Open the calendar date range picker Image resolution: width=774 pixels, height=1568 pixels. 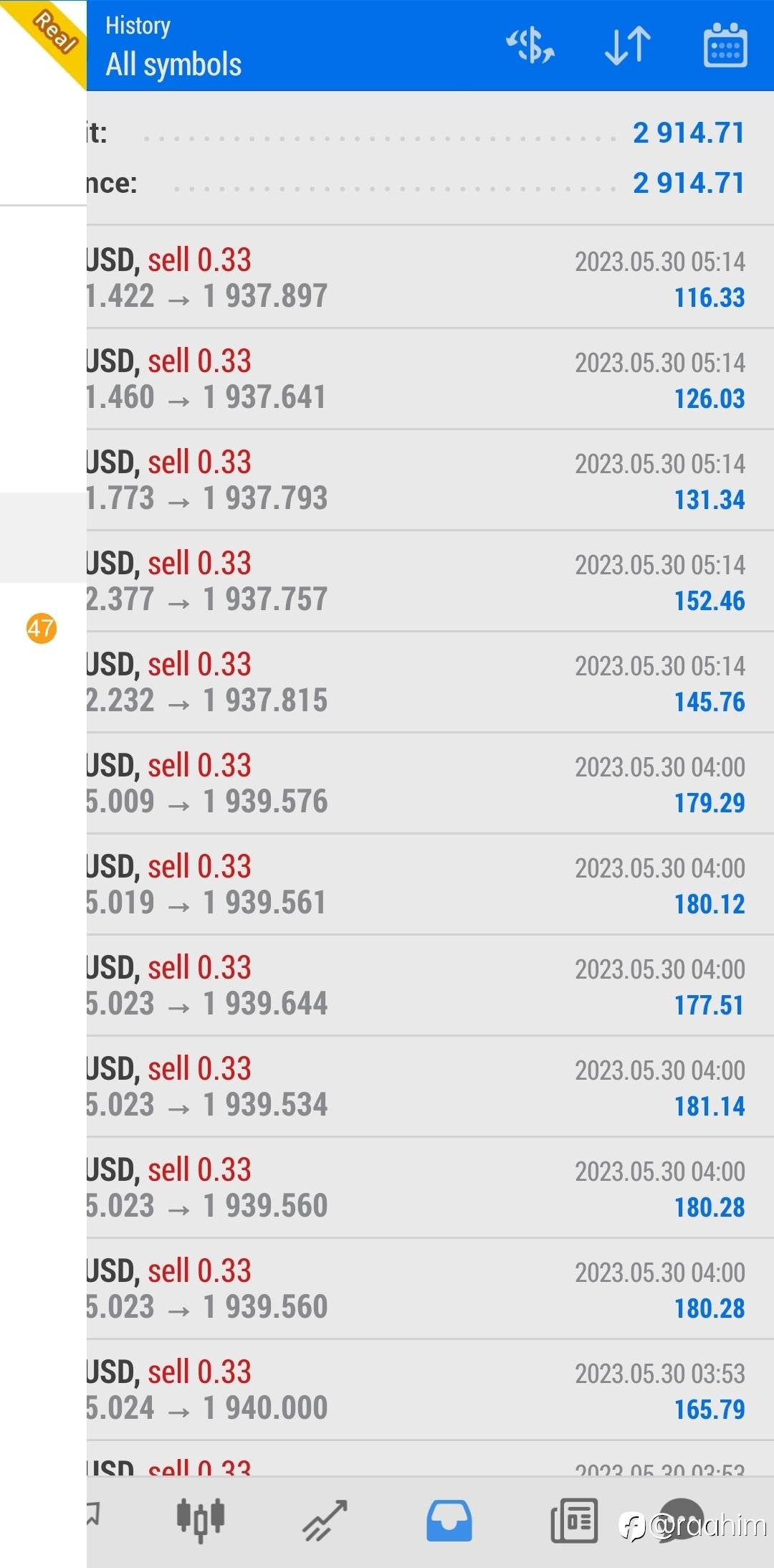tap(725, 45)
